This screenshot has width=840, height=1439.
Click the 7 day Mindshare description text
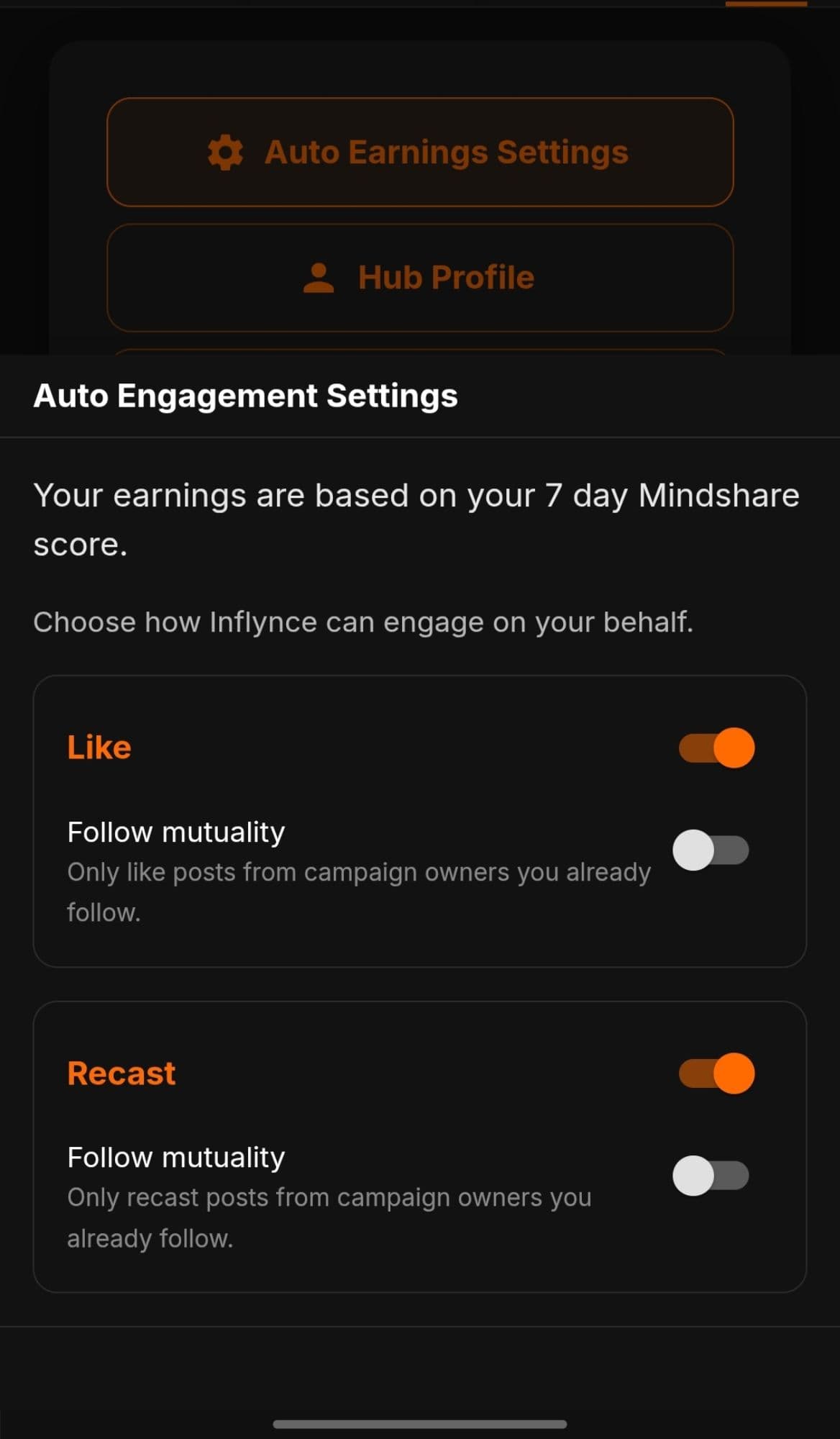[417, 518]
